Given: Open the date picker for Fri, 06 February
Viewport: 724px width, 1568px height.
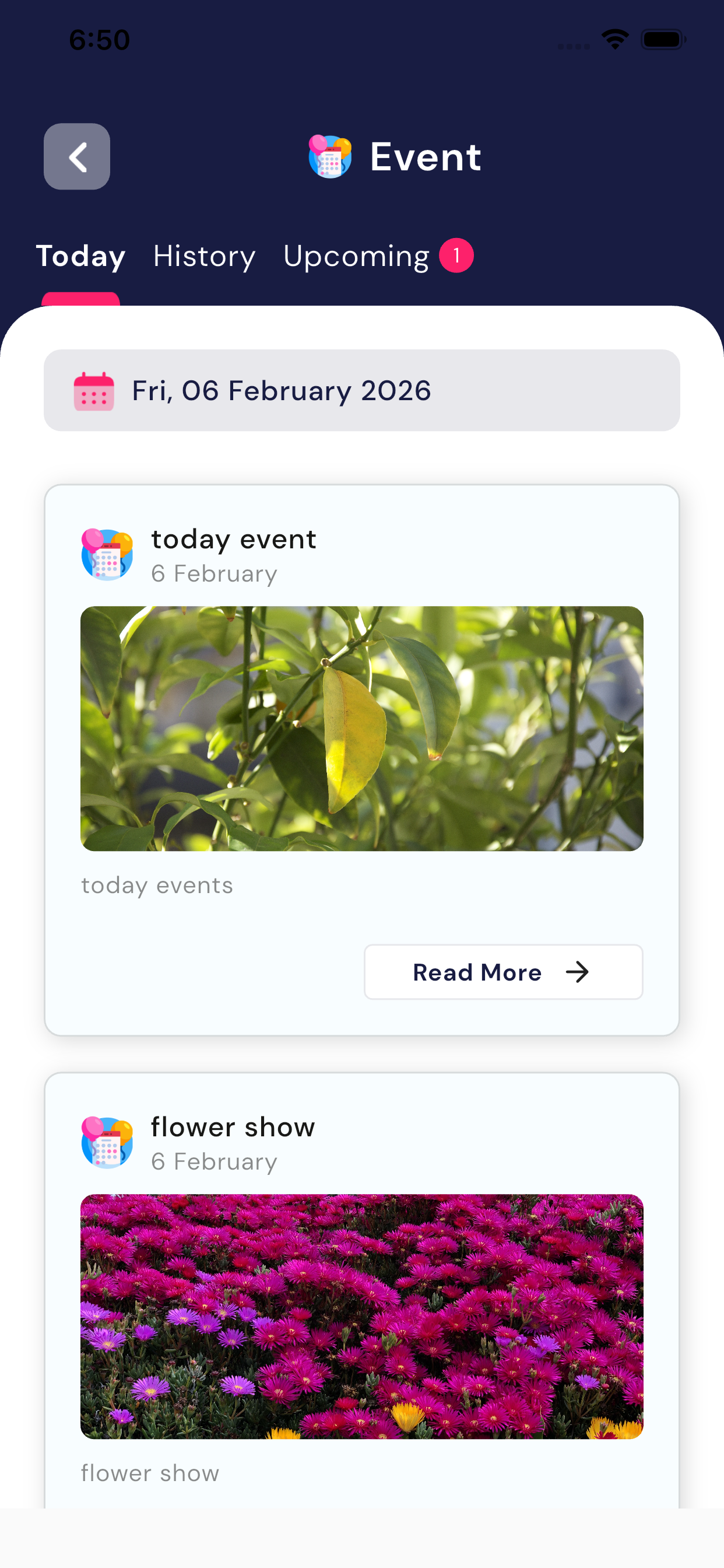Looking at the screenshot, I should (361, 390).
